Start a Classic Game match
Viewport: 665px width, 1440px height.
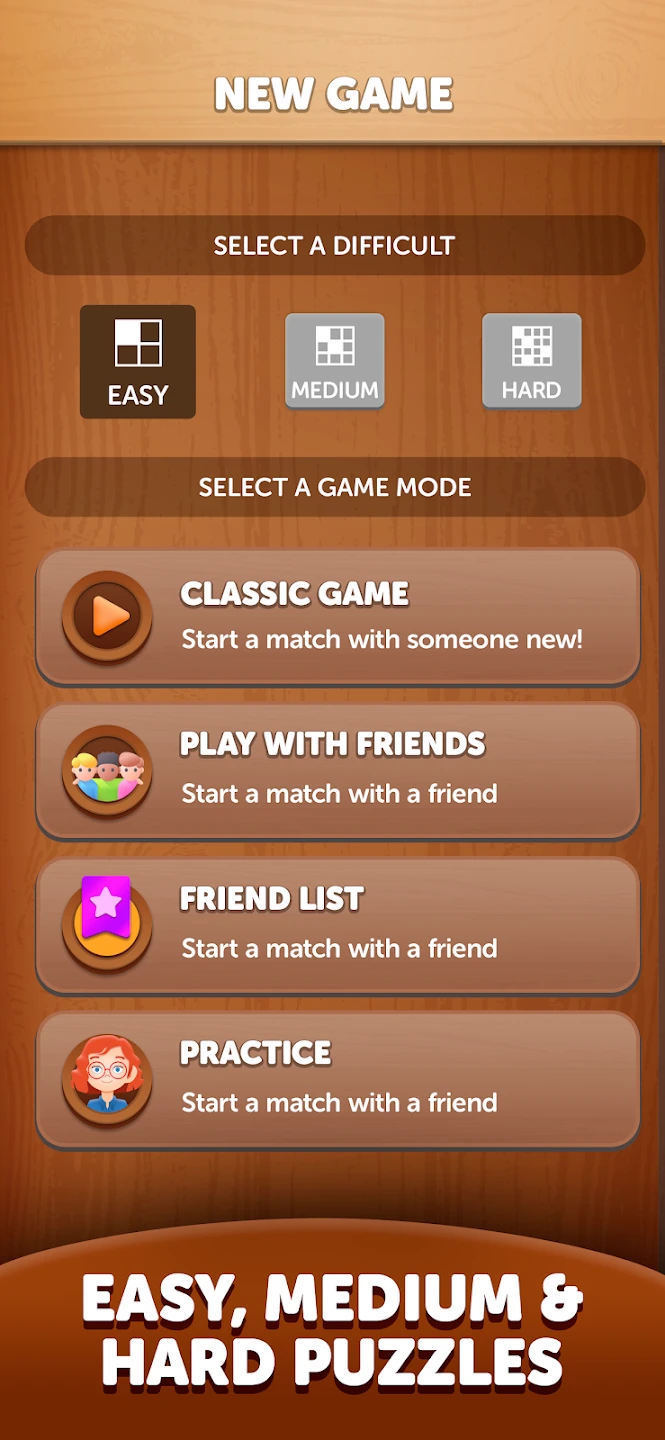(x=338, y=616)
